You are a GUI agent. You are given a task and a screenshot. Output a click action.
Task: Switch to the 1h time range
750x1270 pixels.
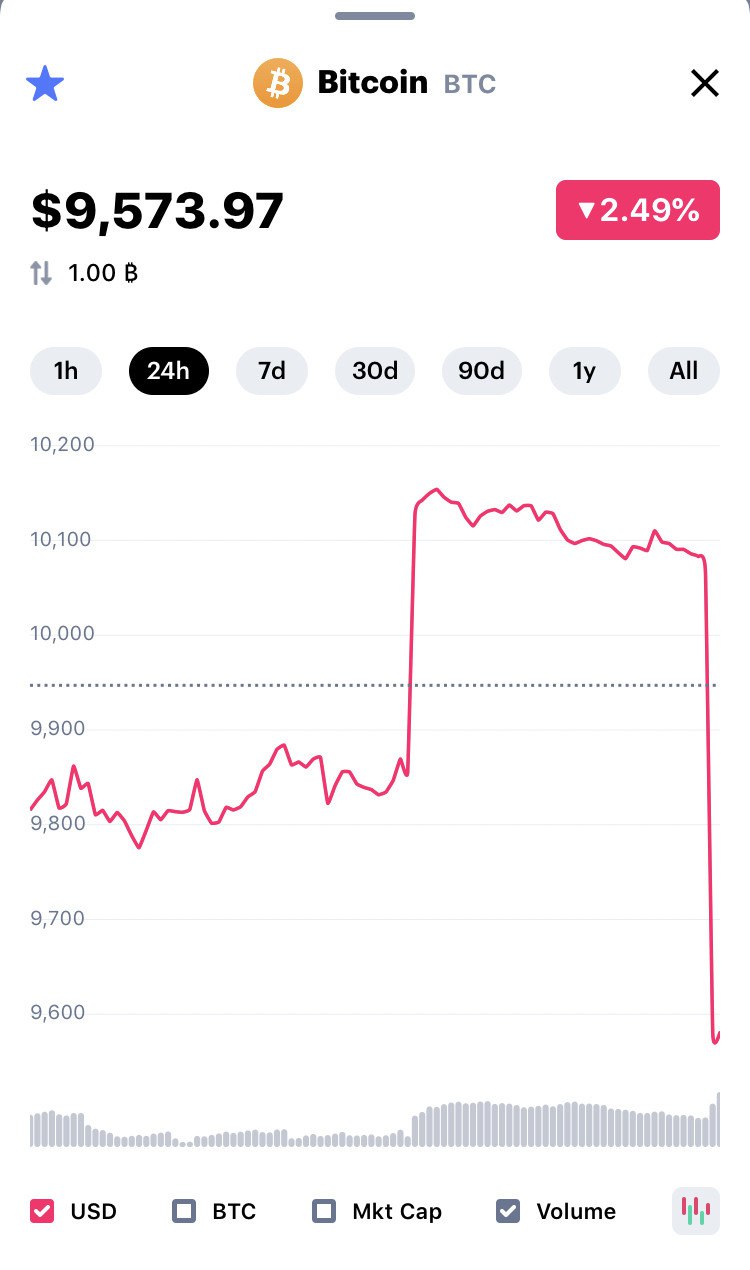click(66, 371)
